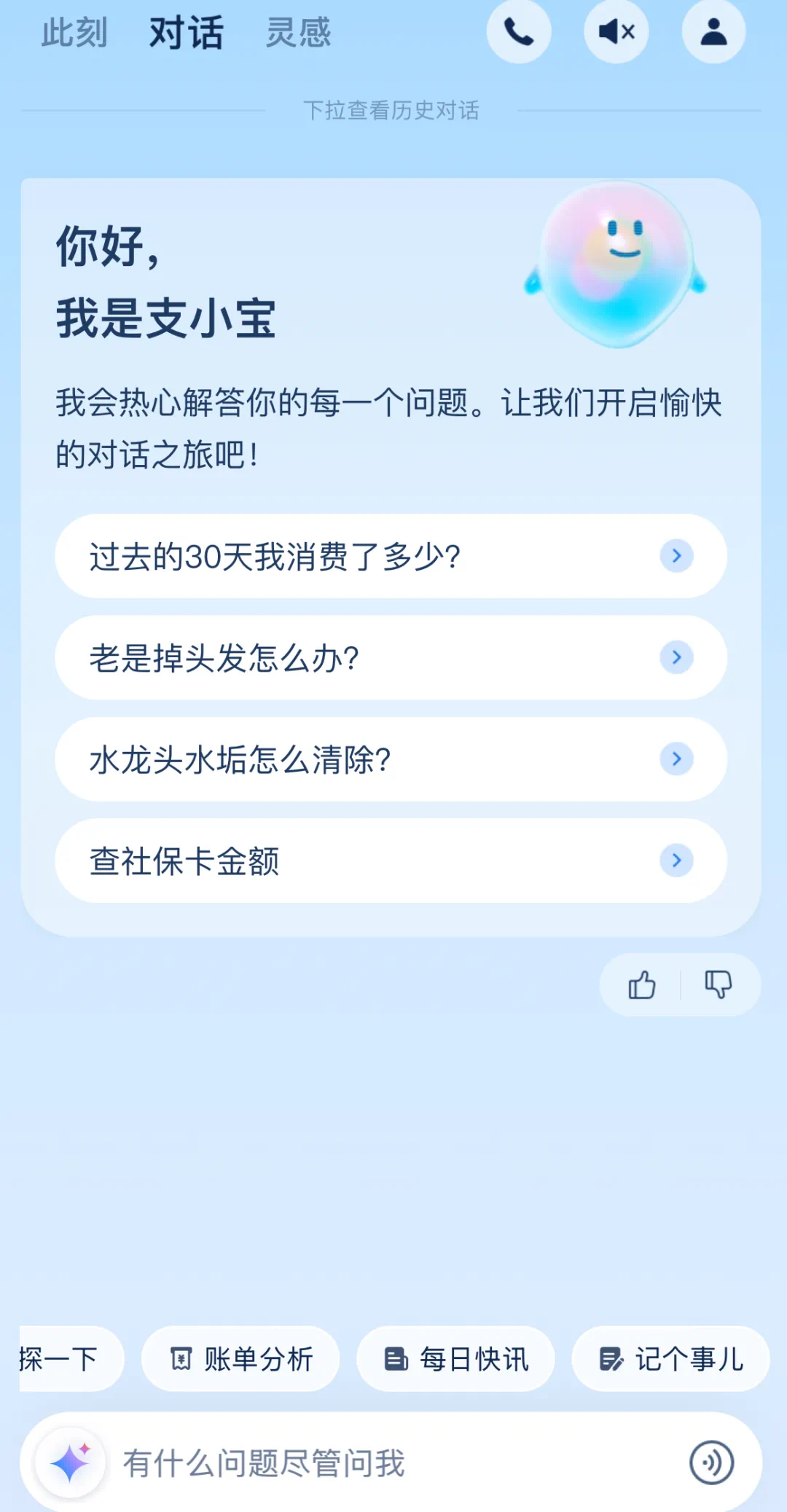The image size is (787, 1512).
Task: Ask 过去的30天我消费了多少?
Action: click(391, 557)
